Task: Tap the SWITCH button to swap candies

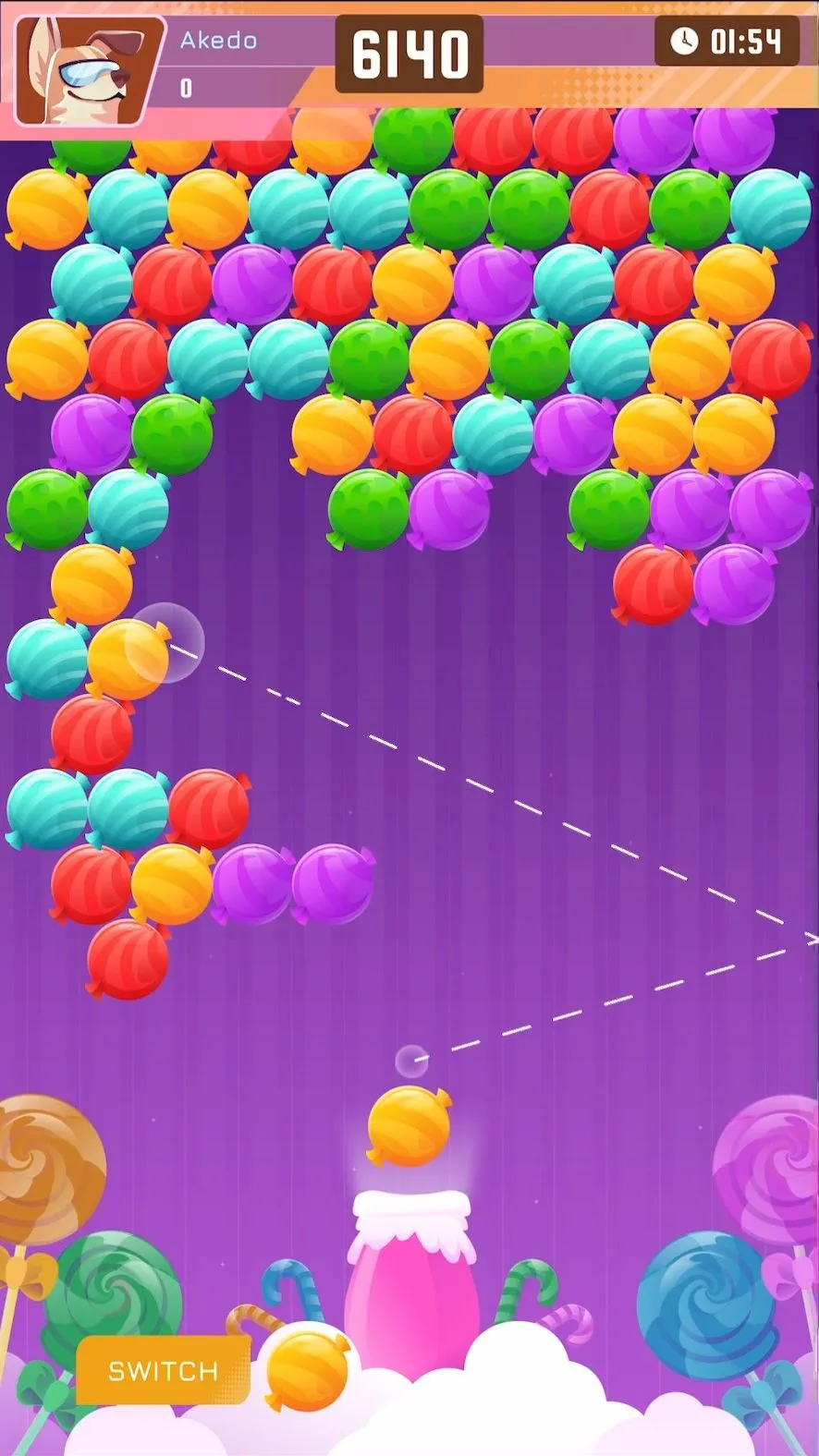Action: (x=163, y=1370)
